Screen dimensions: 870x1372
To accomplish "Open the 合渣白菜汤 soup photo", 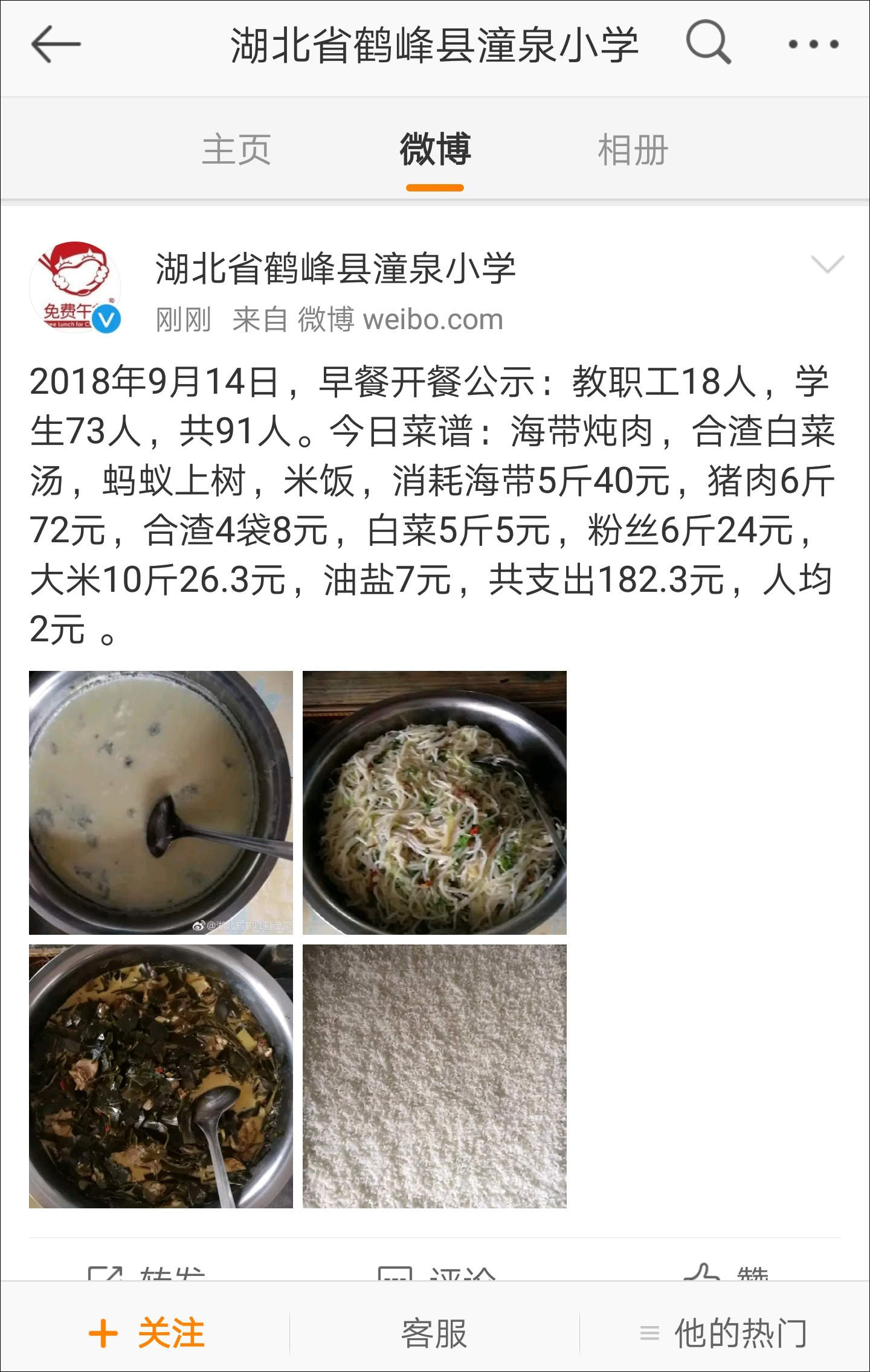I will [x=161, y=802].
